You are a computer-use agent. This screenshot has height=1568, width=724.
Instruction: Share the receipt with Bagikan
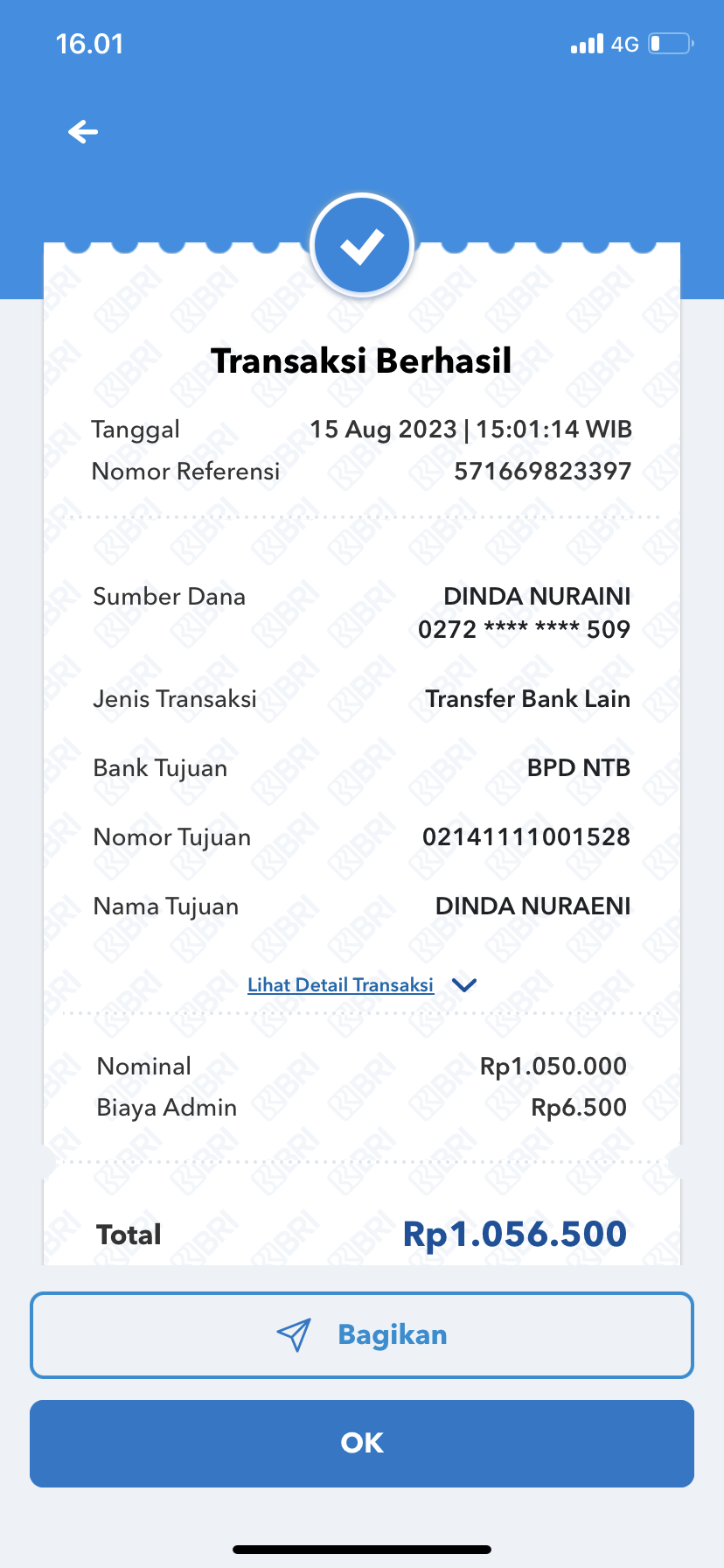pyautogui.click(x=362, y=1335)
